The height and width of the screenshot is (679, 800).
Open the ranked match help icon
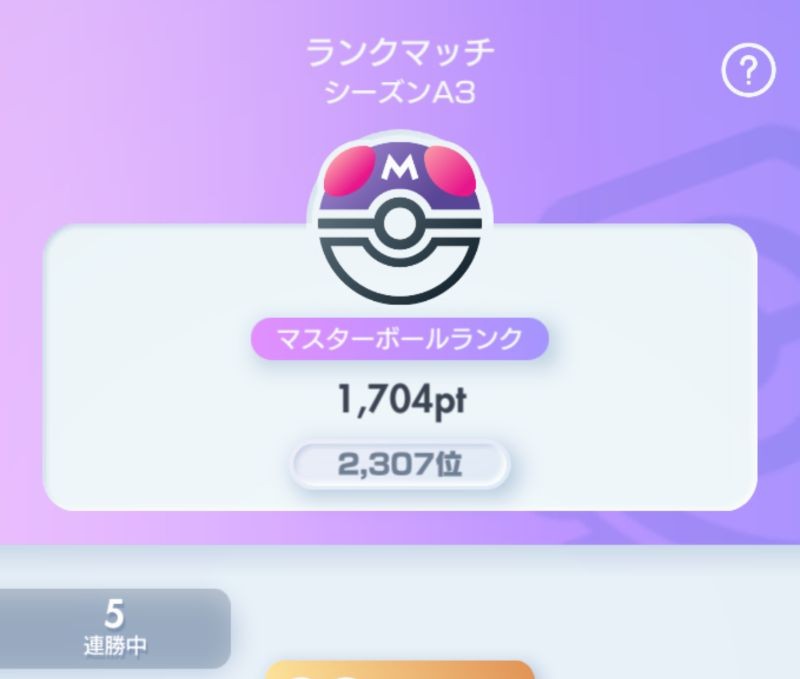748,71
